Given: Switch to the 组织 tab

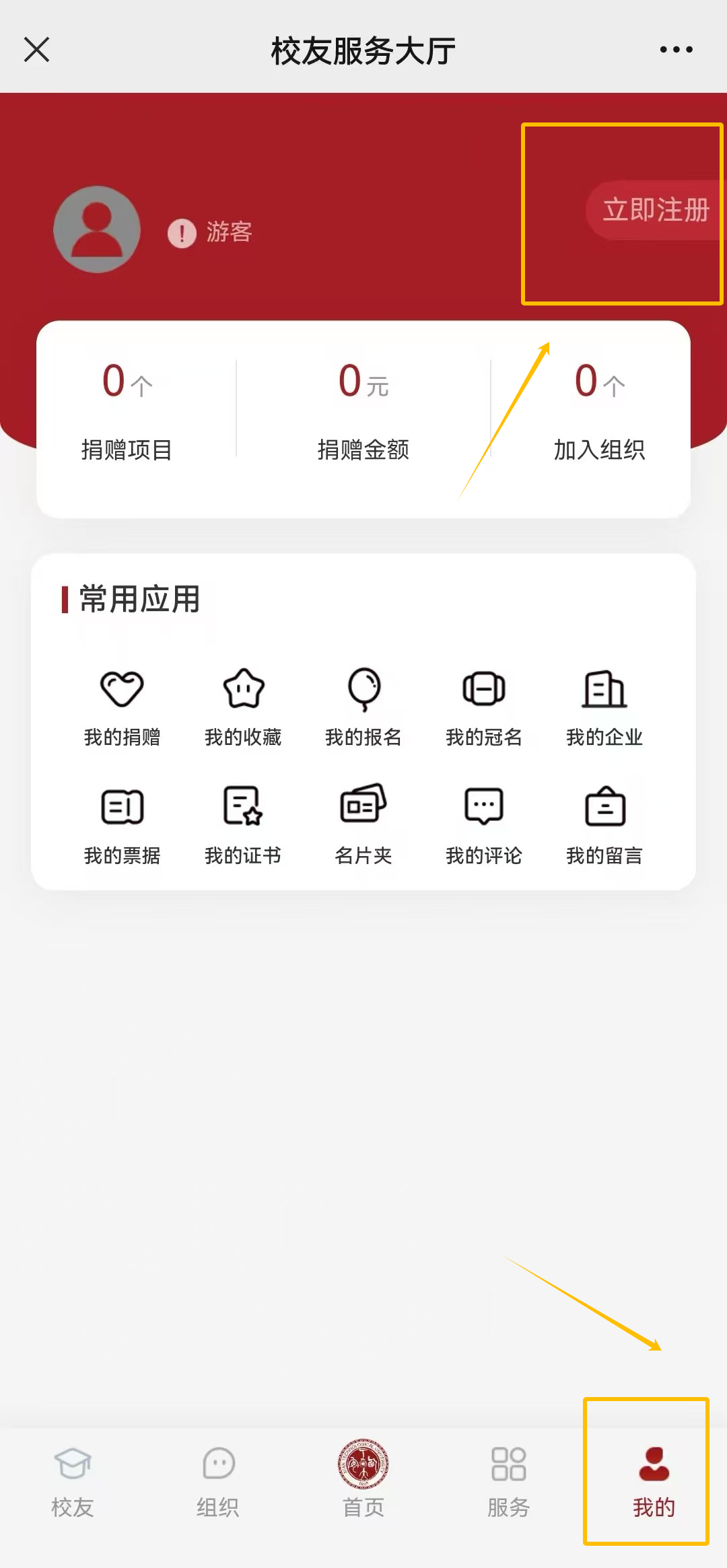Looking at the screenshot, I should tap(218, 1482).
